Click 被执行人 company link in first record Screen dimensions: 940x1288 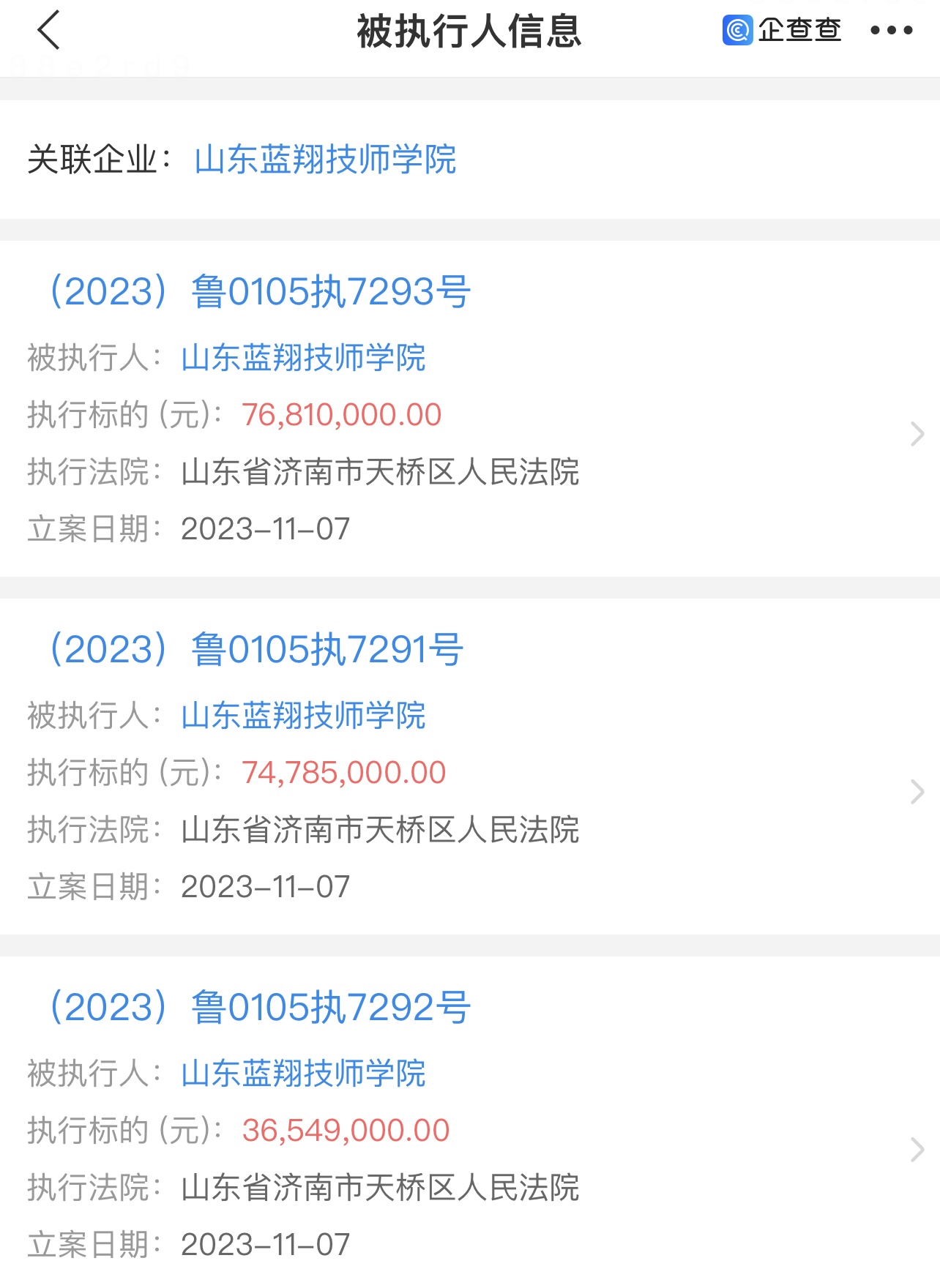(x=303, y=359)
